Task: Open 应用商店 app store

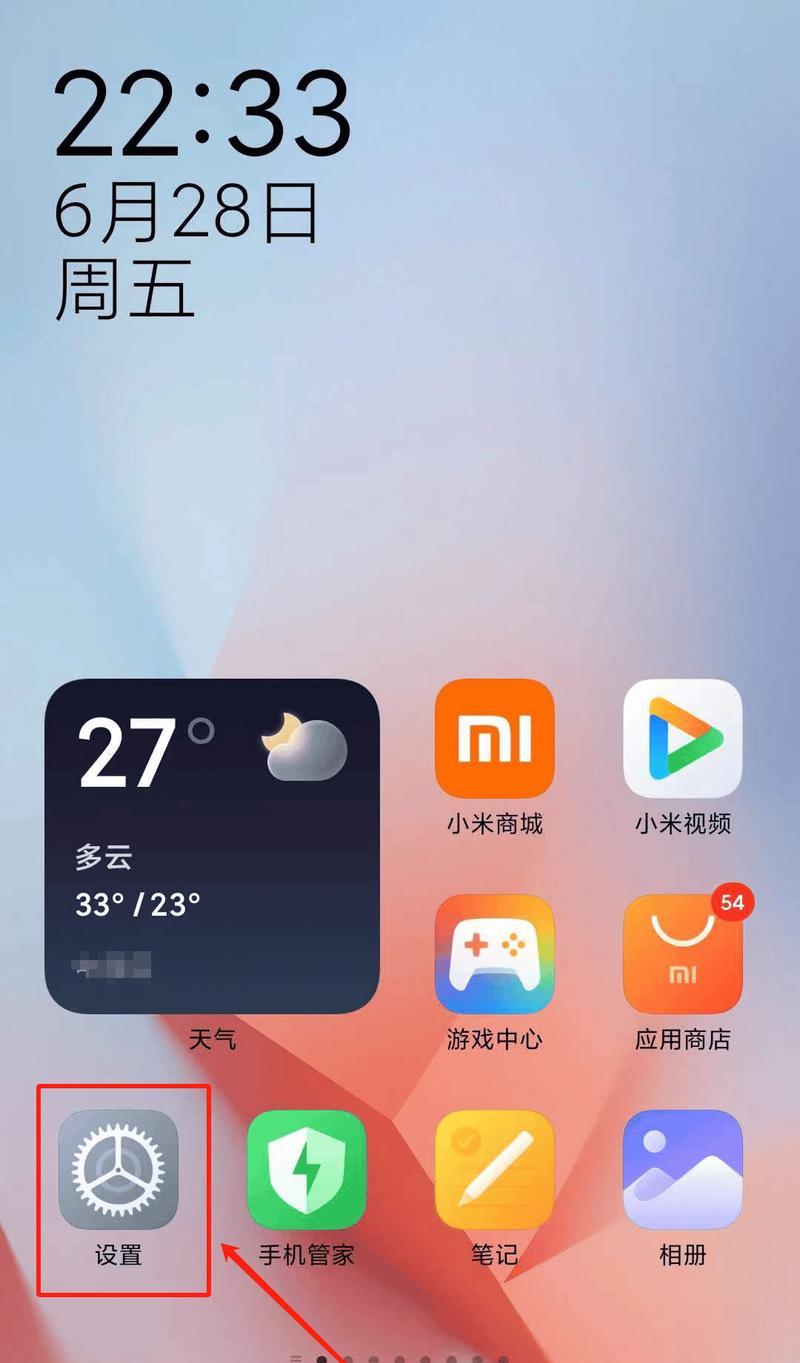Action: pos(682,954)
